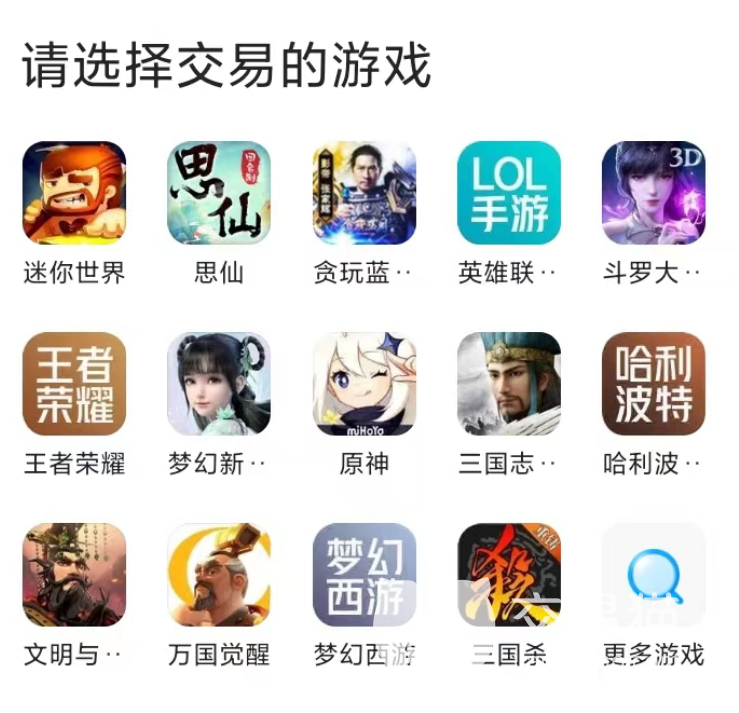The height and width of the screenshot is (713, 739).
Task: Tap the 梦幻新 game icon
Action: click(x=219, y=384)
